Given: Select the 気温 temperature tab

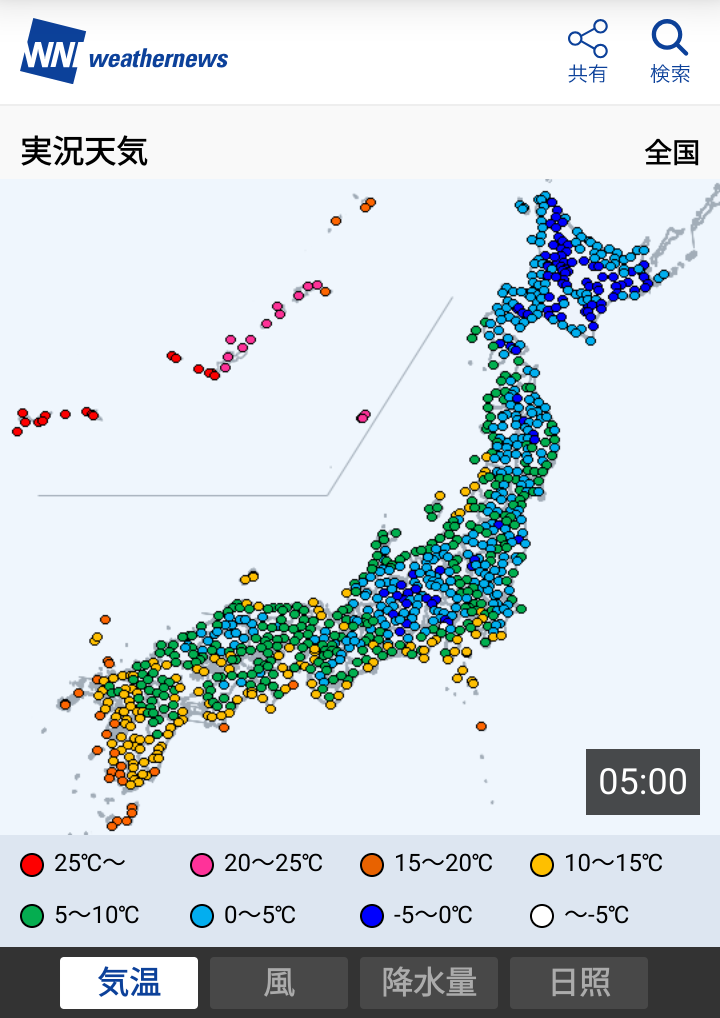Looking at the screenshot, I should (129, 982).
